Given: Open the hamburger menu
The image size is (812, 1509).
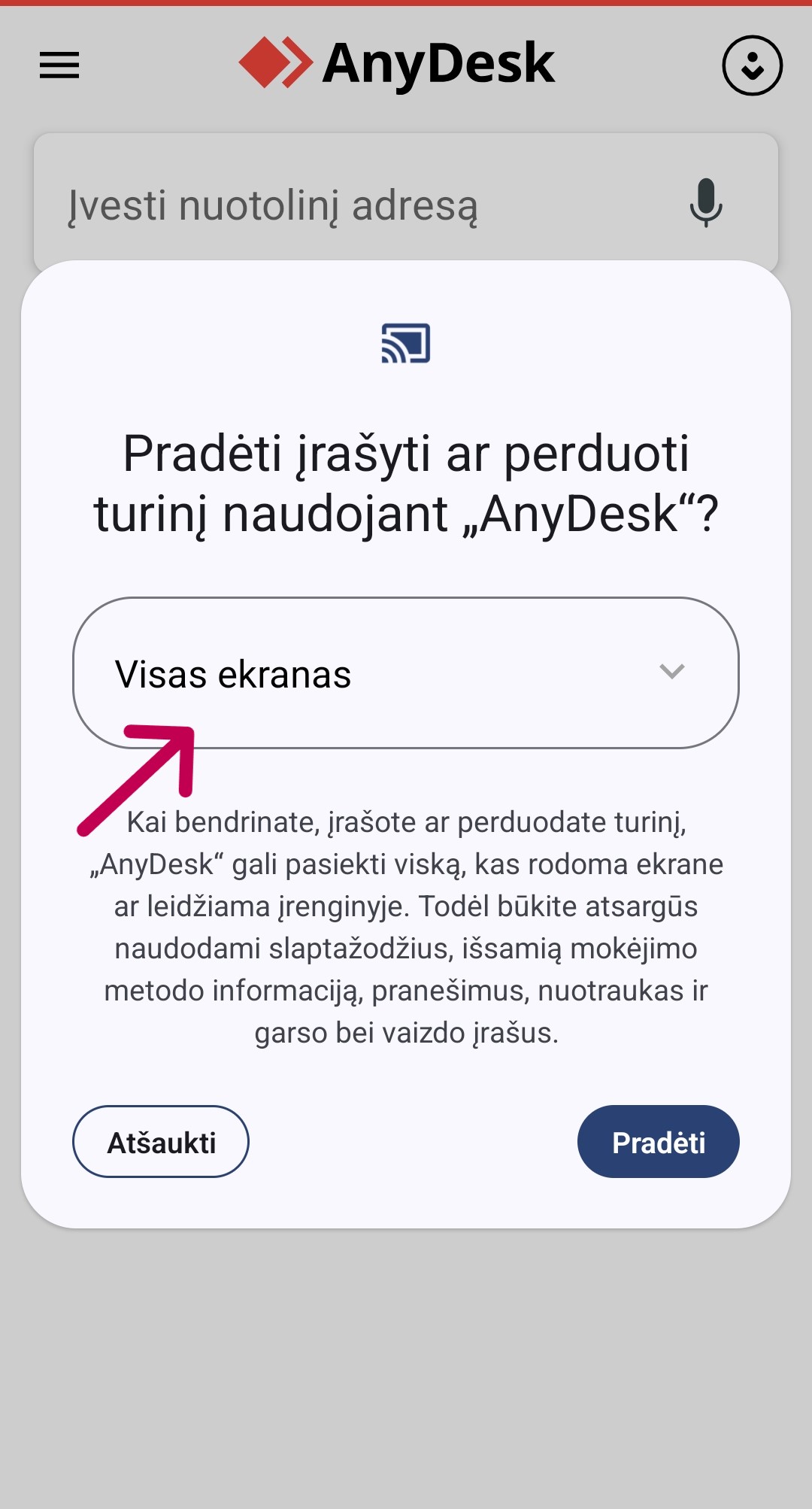Looking at the screenshot, I should tap(59, 65).
